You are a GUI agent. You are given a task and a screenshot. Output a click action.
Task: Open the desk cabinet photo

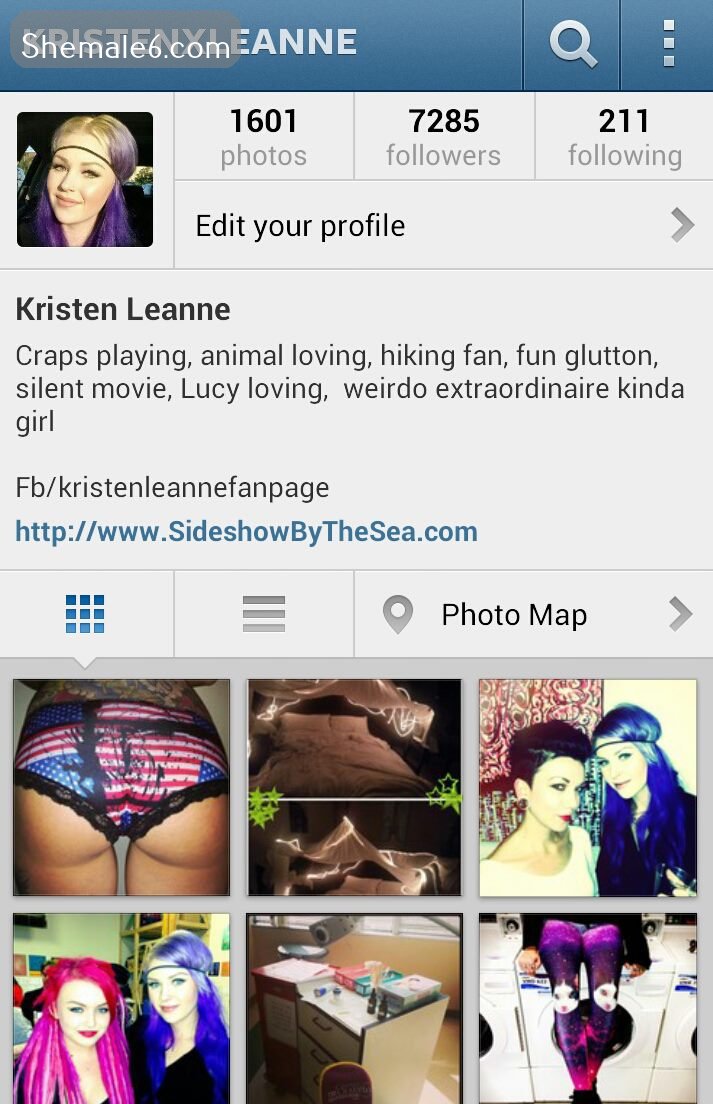point(355,1008)
